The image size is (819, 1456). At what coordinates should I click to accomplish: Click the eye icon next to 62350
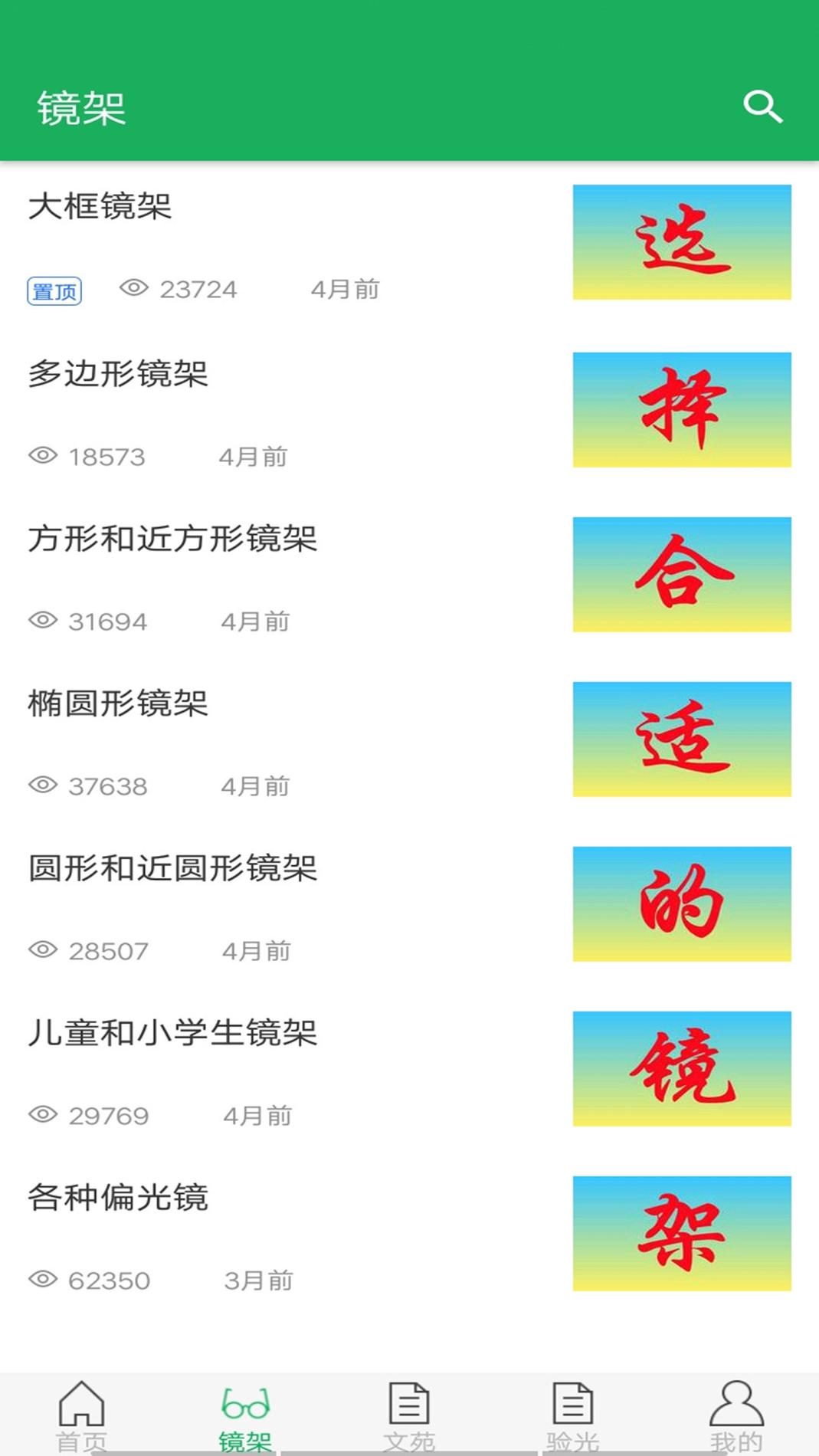point(44,1281)
